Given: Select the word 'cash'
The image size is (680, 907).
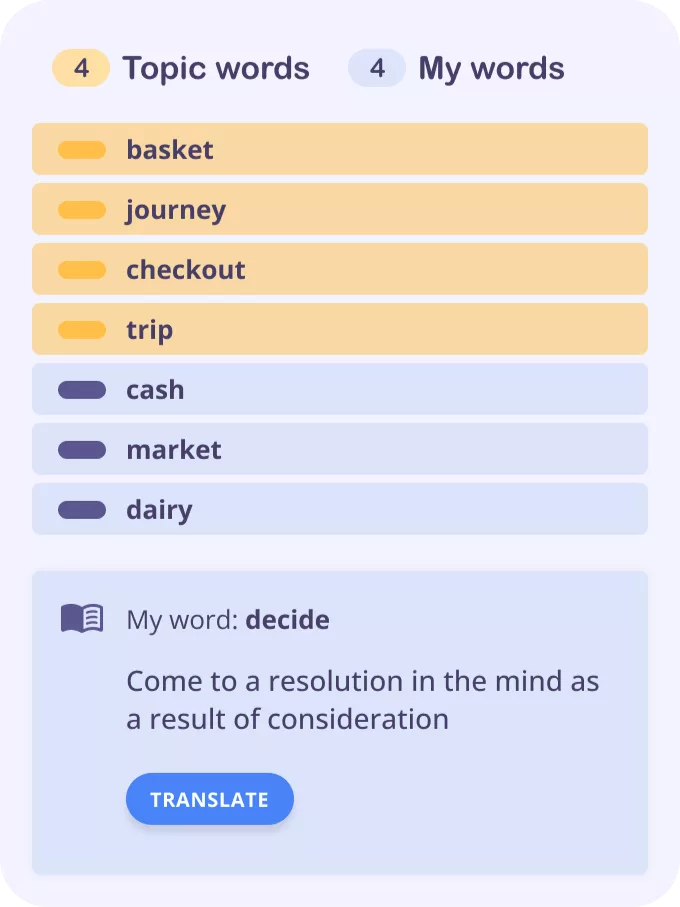Looking at the screenshot, I should click(339, 390).
